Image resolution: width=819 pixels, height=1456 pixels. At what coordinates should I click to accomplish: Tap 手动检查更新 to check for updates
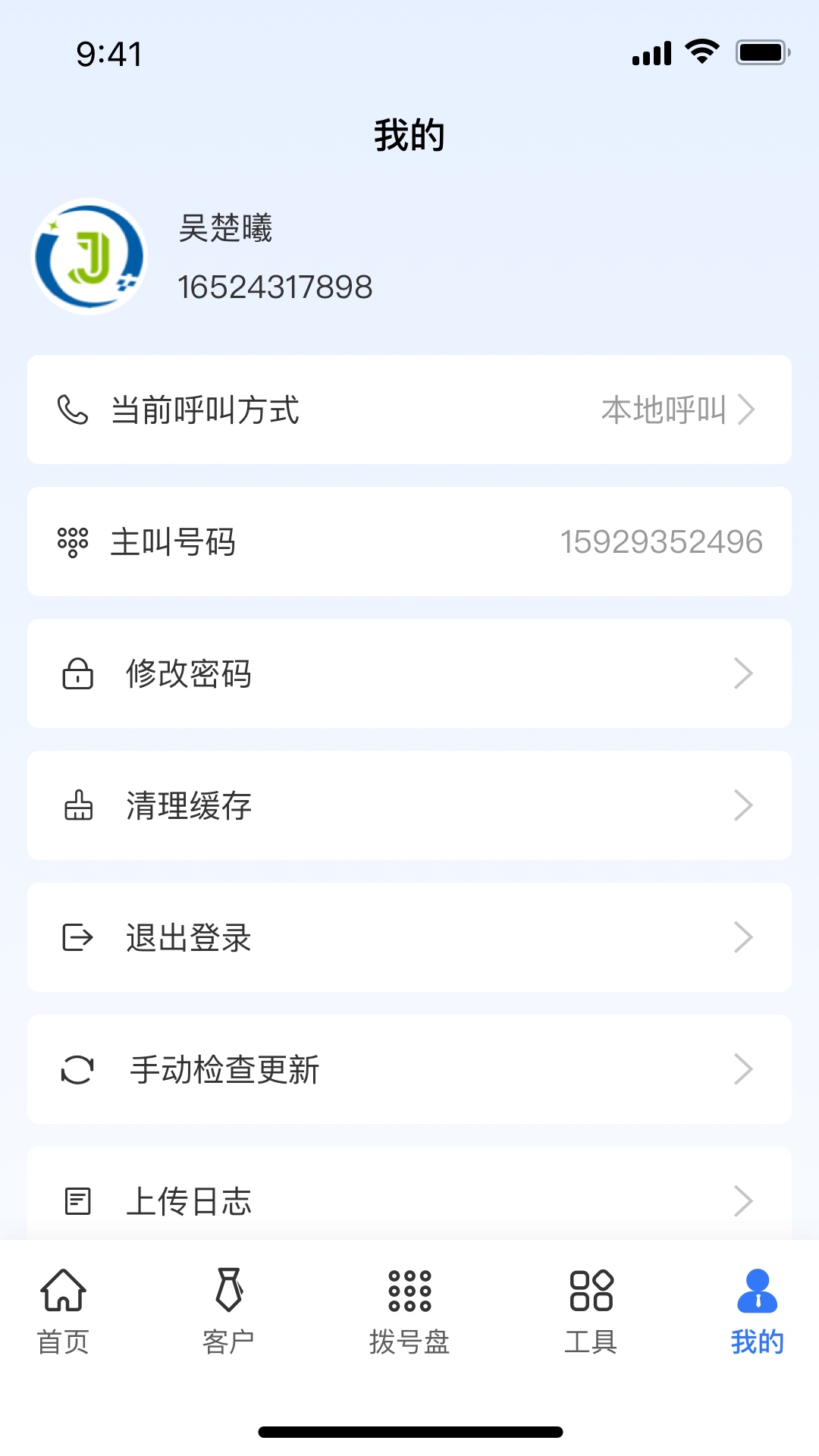point(409,1070)
